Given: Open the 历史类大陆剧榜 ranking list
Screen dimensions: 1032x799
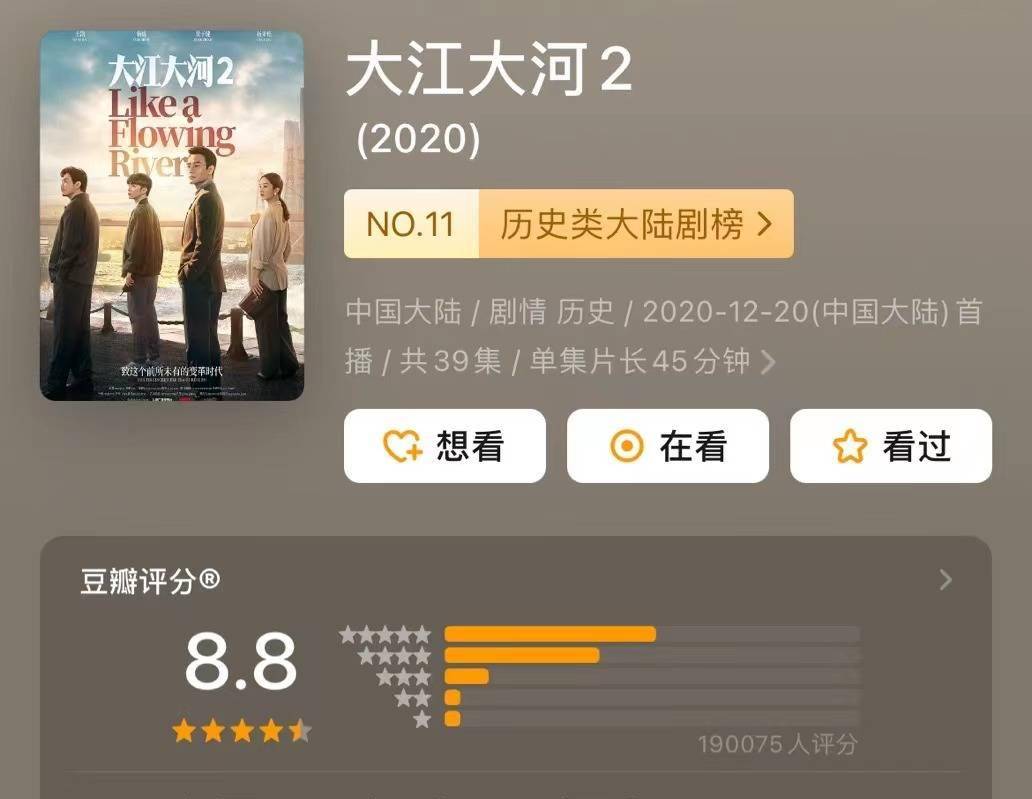Looking at the screenshot, I should click(635, 224).
